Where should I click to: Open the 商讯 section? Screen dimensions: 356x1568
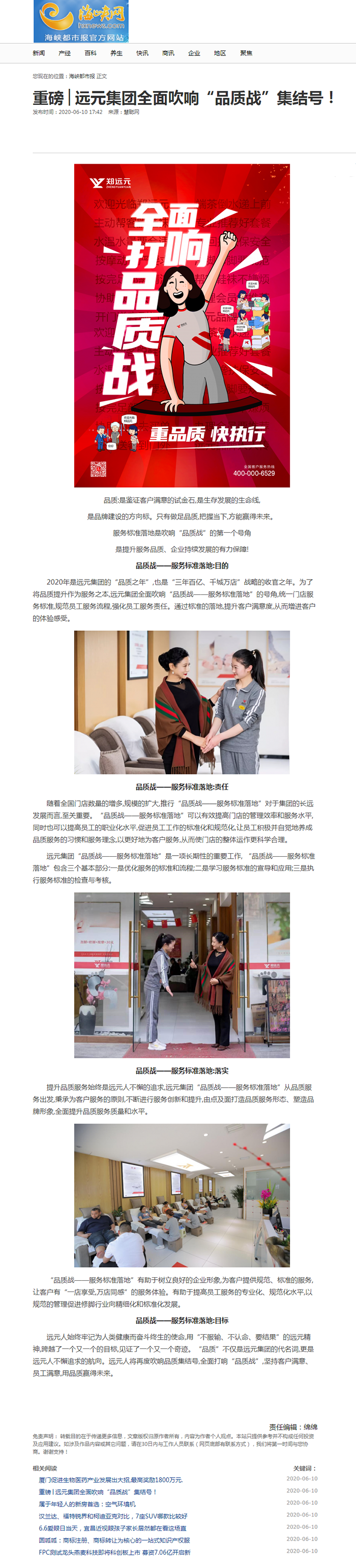tap(168, 53)
